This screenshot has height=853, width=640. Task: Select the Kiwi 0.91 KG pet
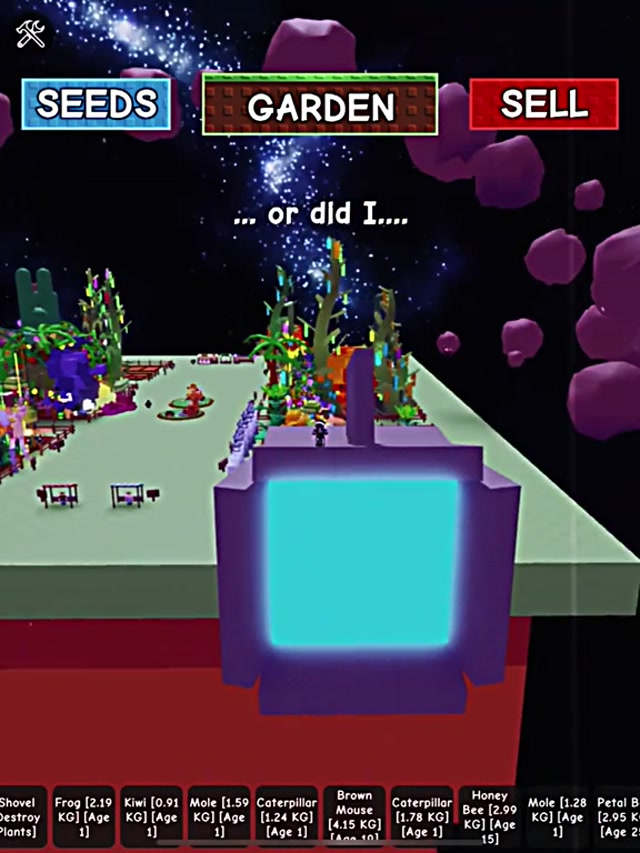tap(150, 817)
